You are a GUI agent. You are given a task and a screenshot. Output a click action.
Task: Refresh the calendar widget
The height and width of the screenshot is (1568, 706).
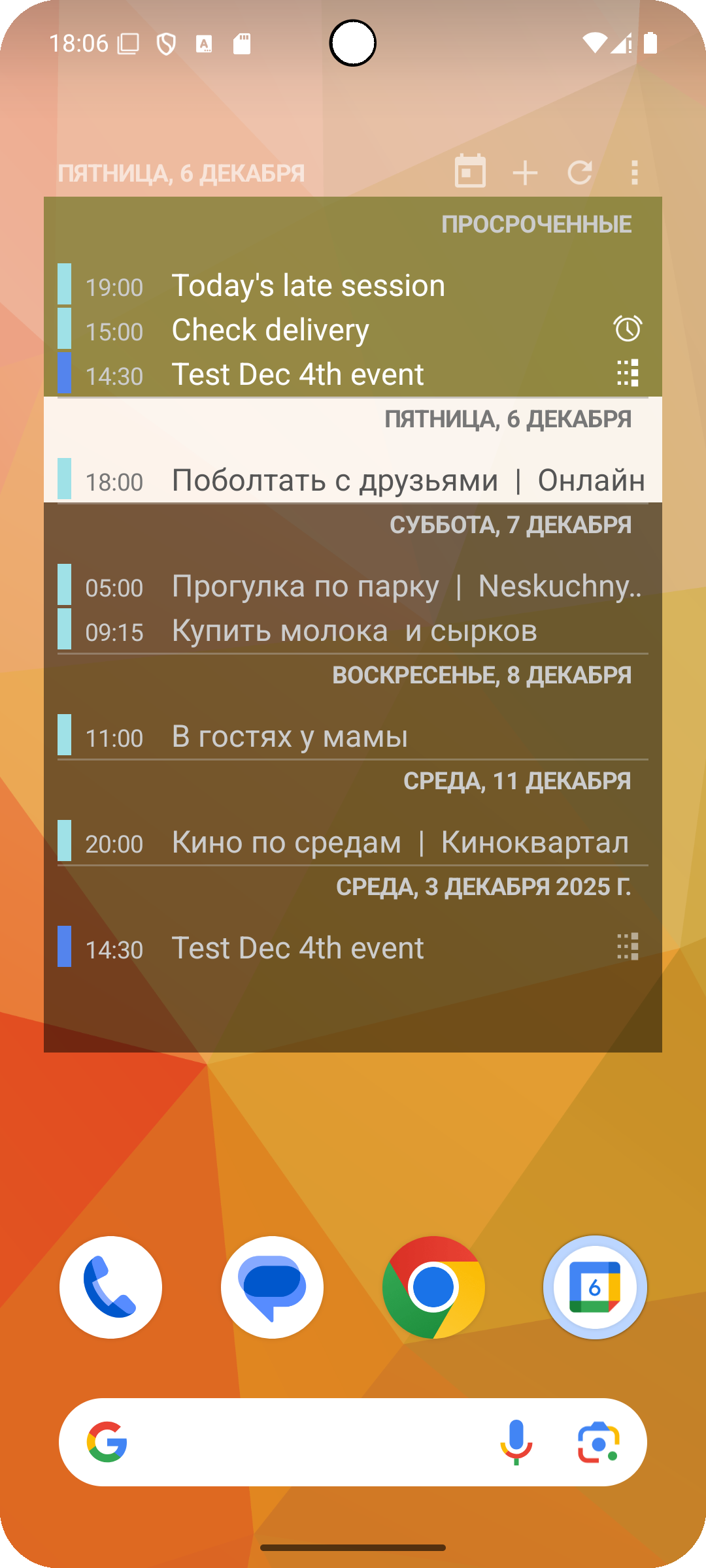580,173
